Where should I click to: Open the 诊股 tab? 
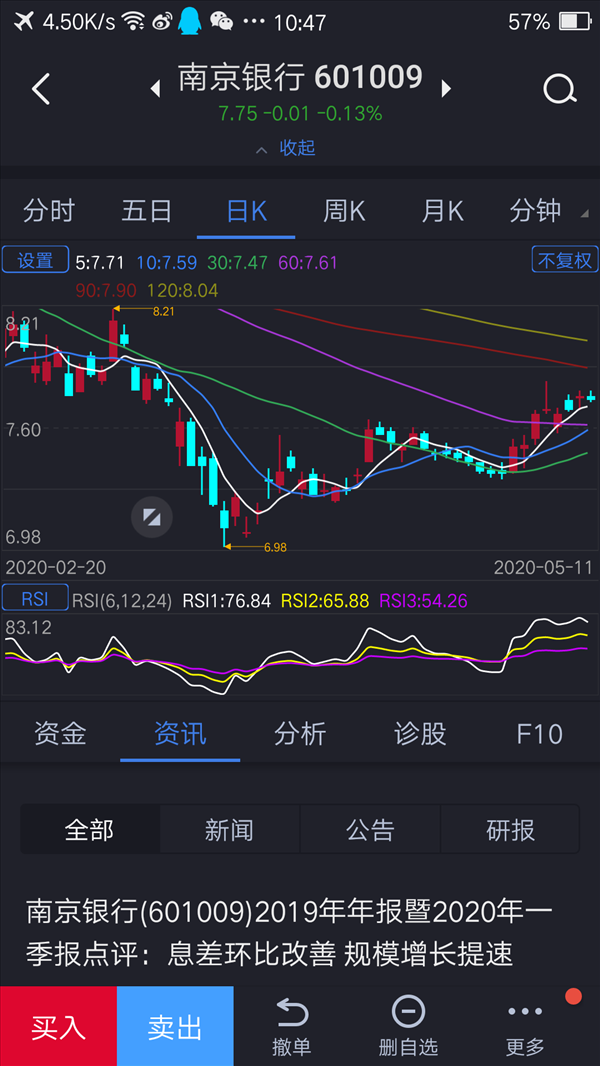pos(420,734)
